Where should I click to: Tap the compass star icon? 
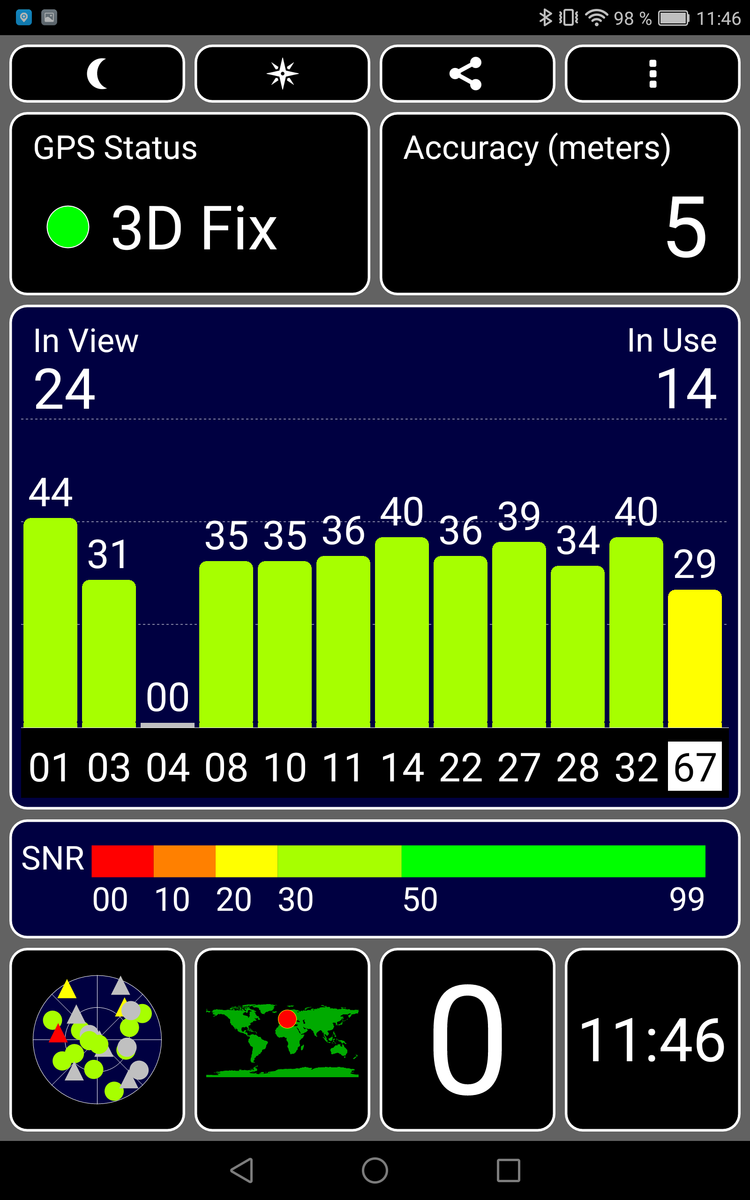pos(282,74)
